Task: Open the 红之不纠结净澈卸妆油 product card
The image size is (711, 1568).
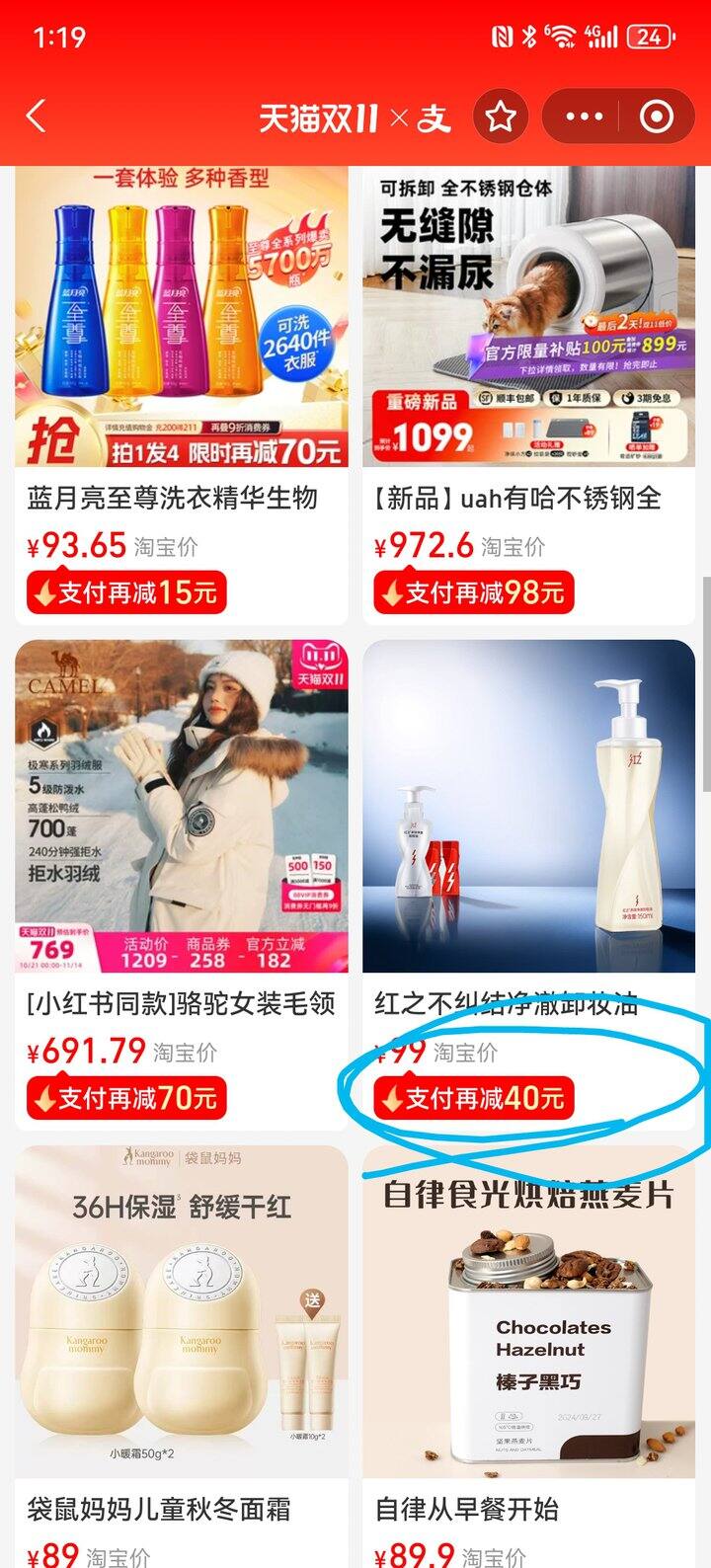Action: 528,805
